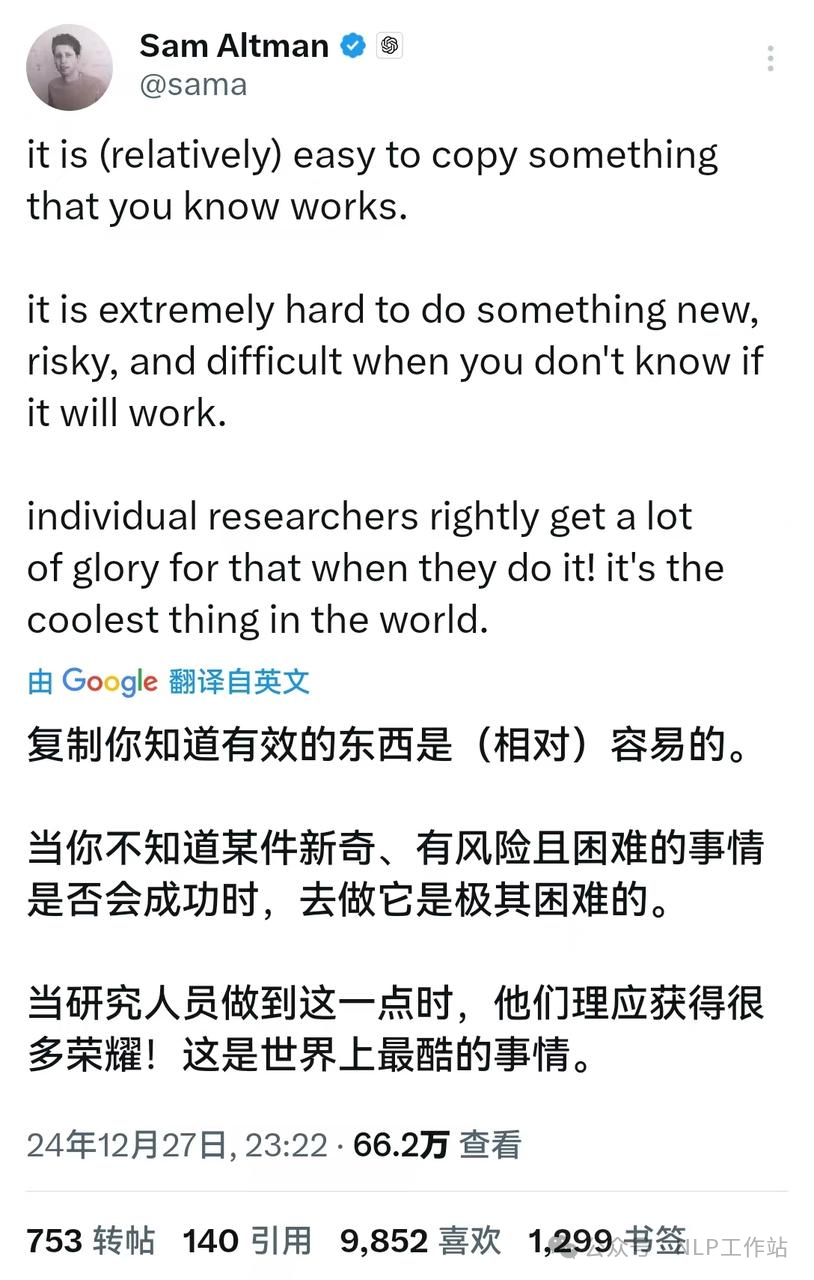The height and width of the screenshot is (1280, 814).
Task: Open the 140 引用 quotes list
Action: tap(247, 1241)
